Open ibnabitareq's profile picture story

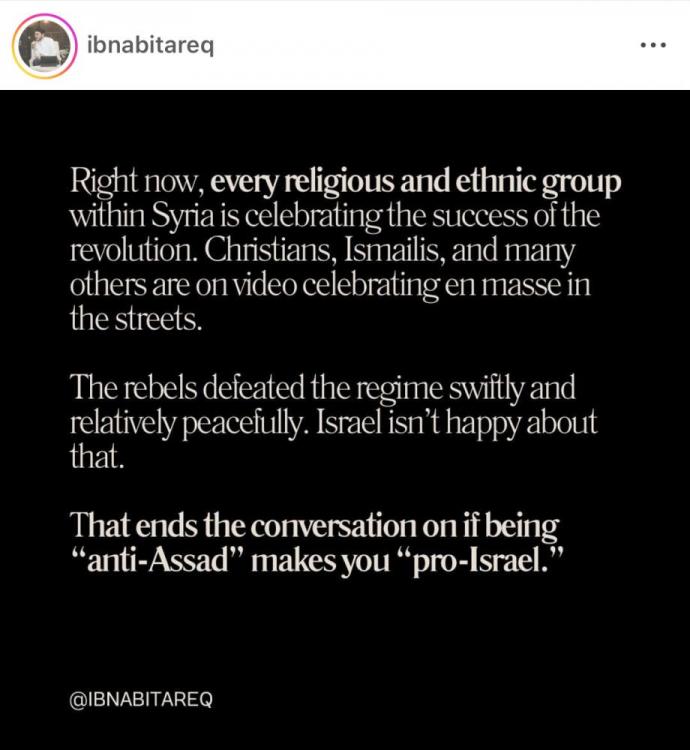44,46
